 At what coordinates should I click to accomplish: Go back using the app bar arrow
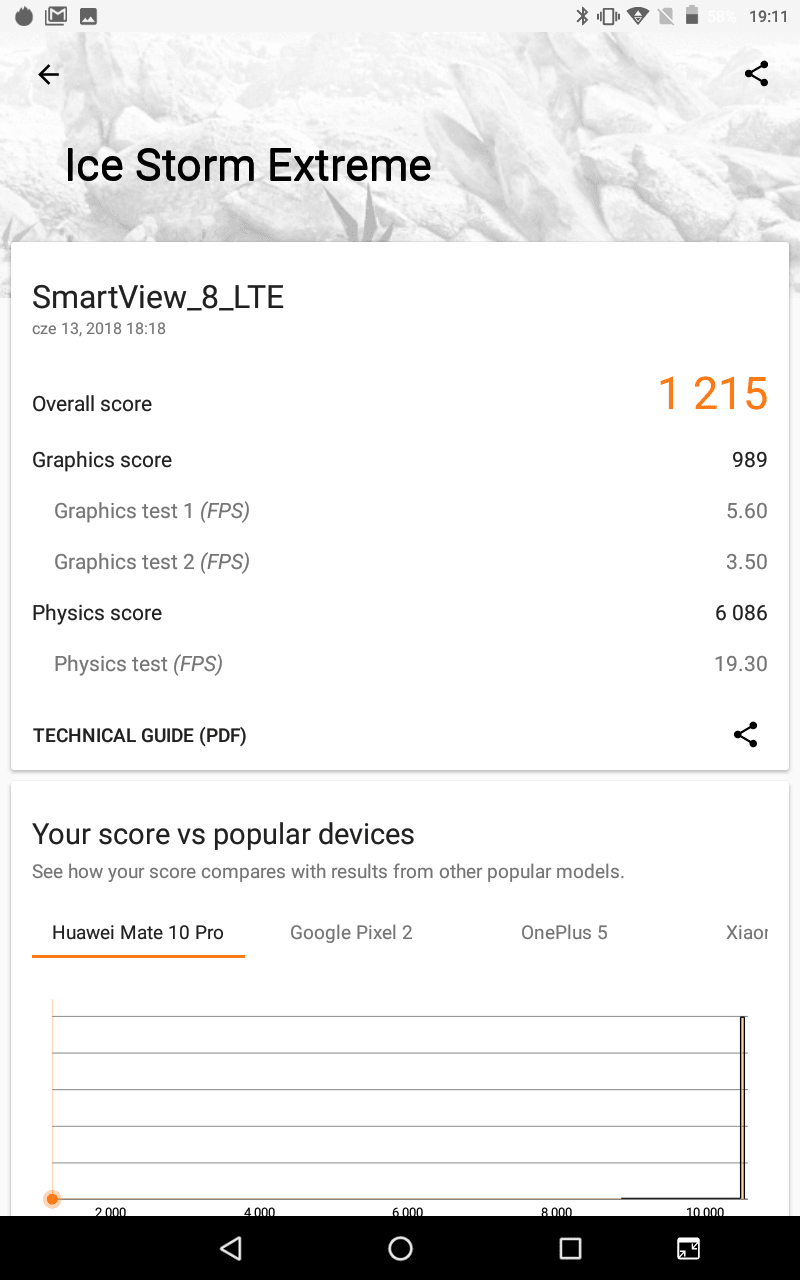pos(48,74)
